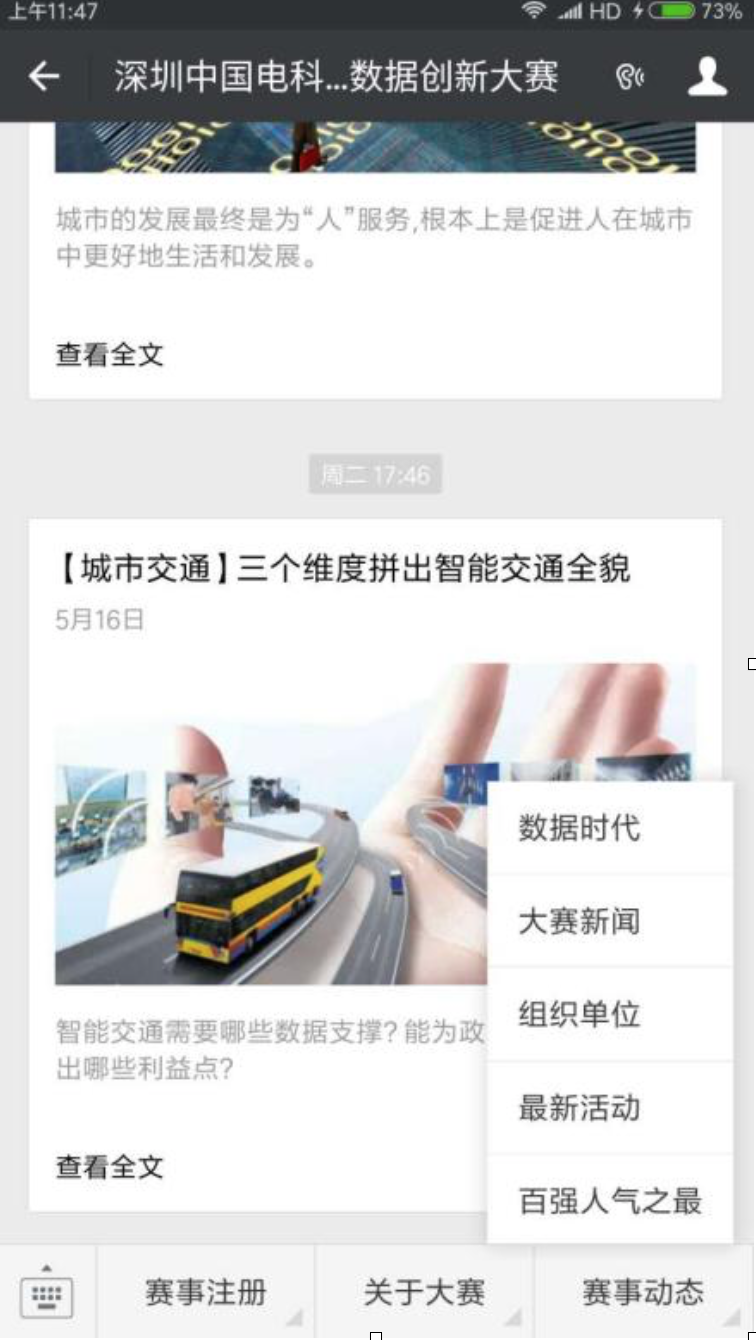Open 百强人气之最 menu entry
The image size is (756, 1340).
[610, 1200]
